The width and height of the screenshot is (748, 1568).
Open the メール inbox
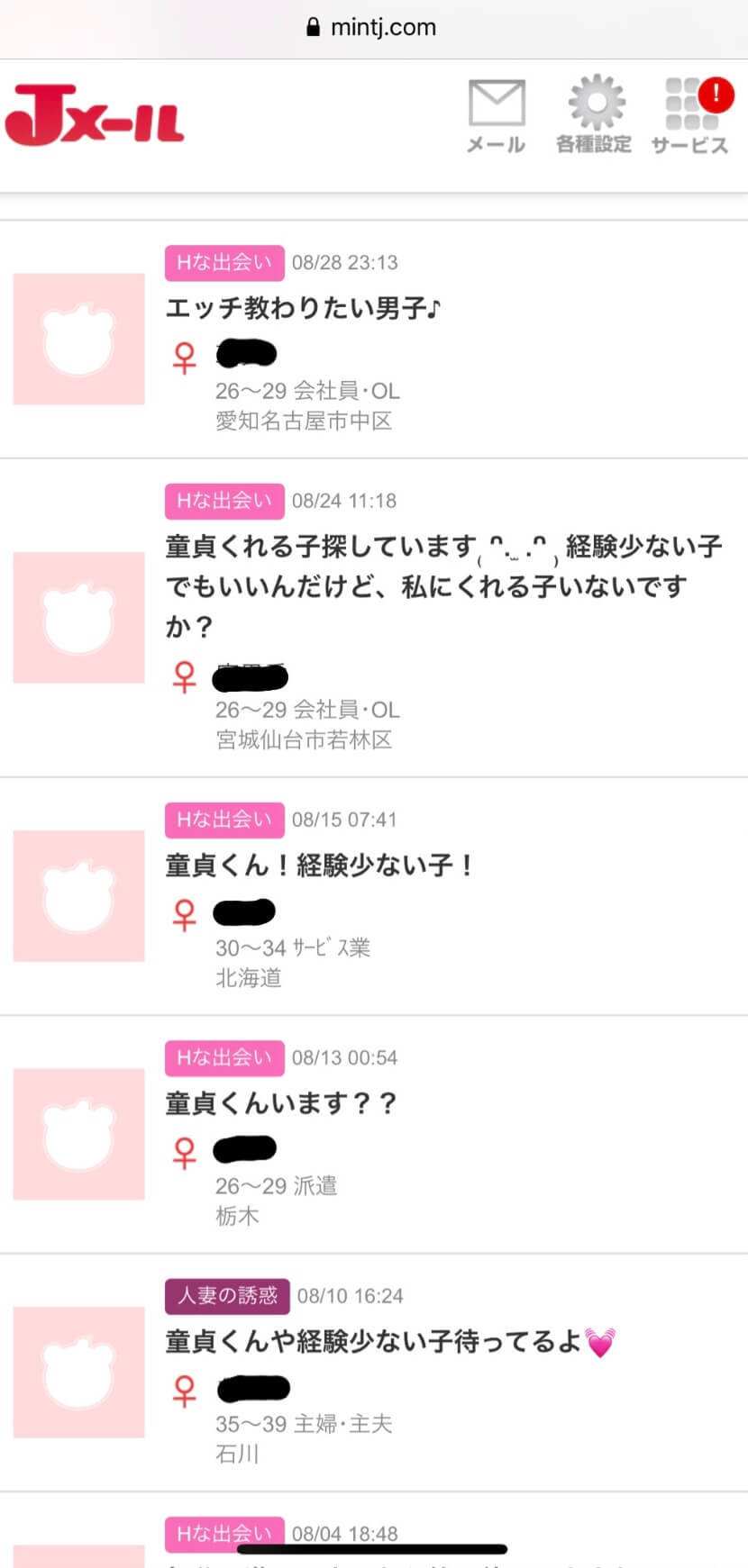click(496, 115)
